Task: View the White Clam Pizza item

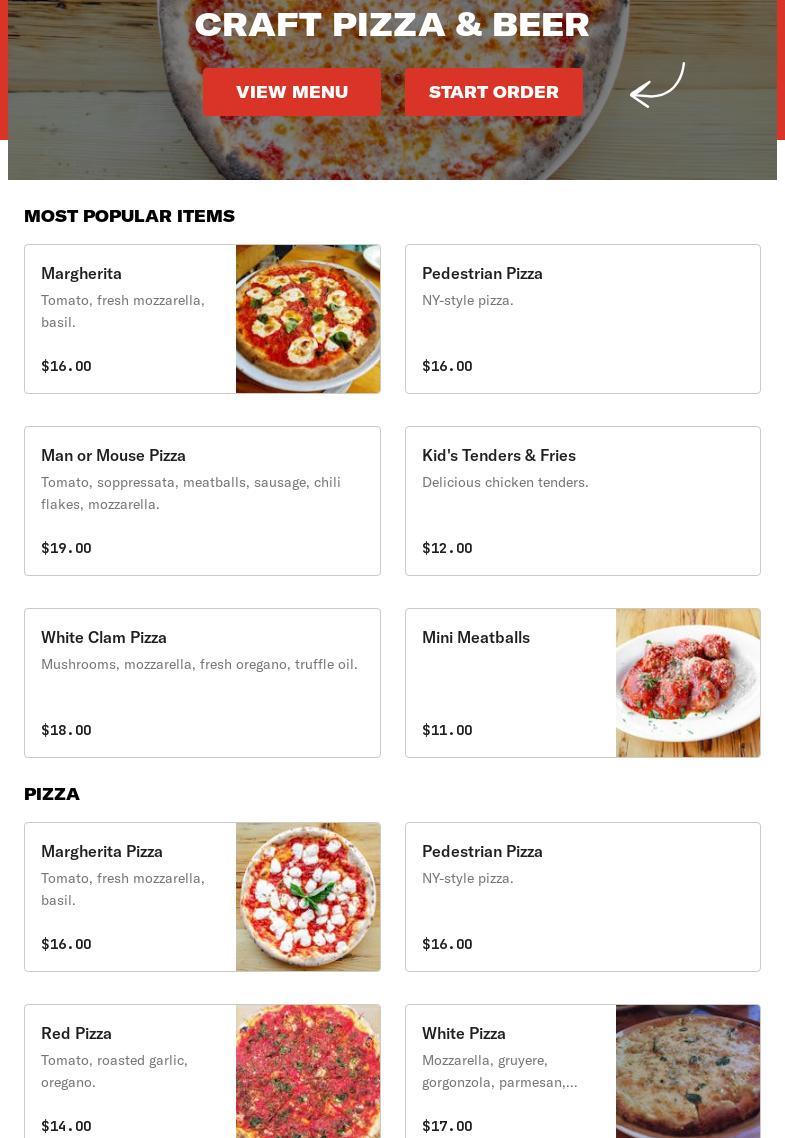Action: pos(202,683)
